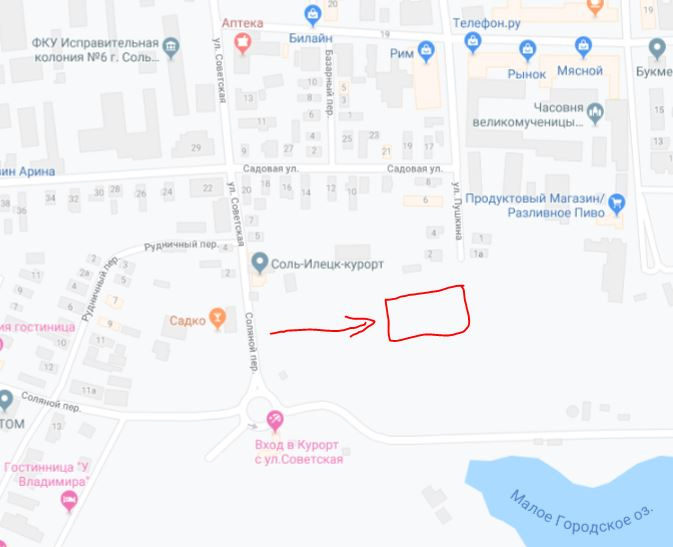
Task: Open Продуктовый Магазин/Разливное Пиво marker
Action: pos(617,201)
